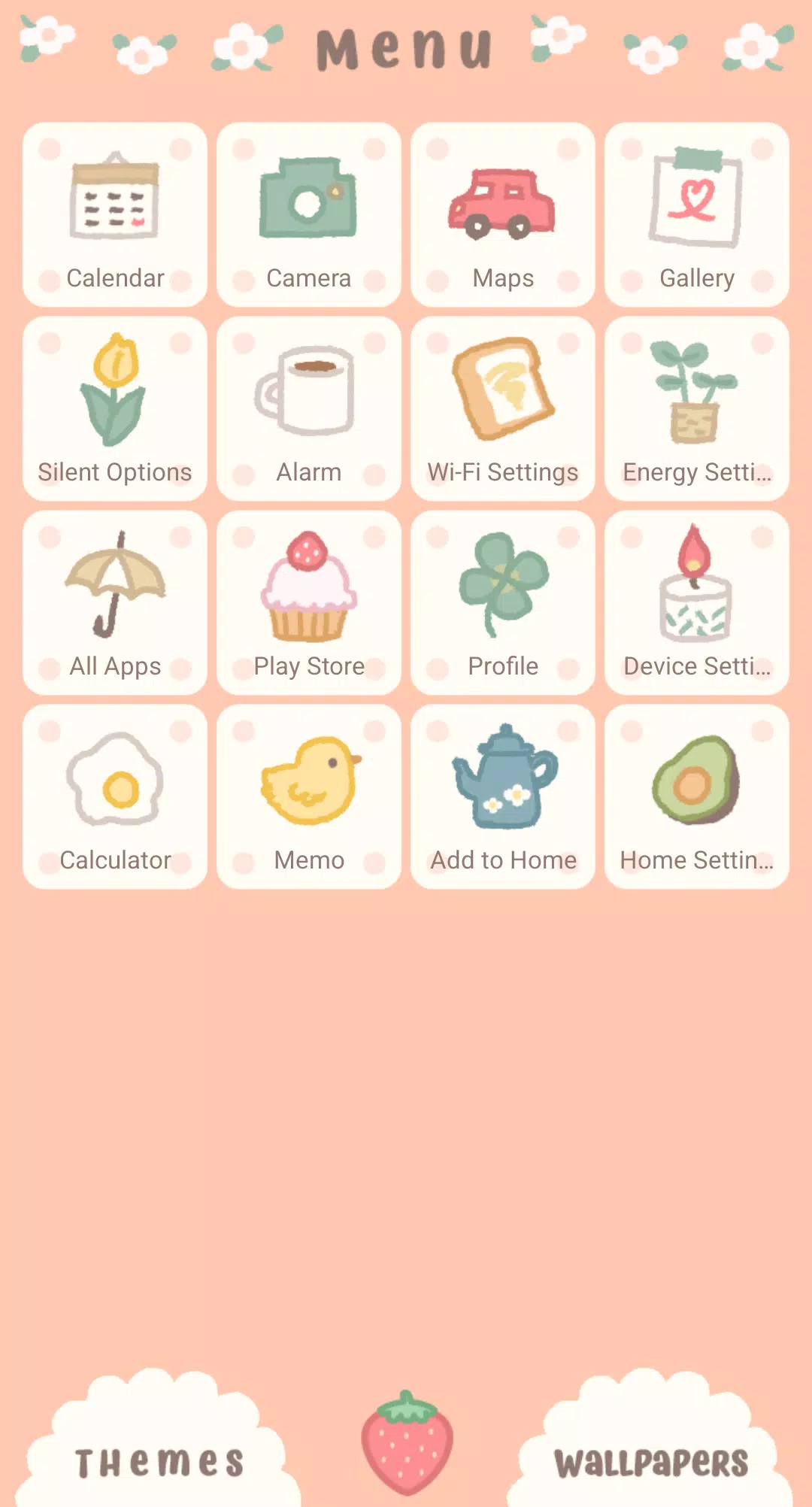812x1507 pixels.
Task: Open the Memo tile
Action: click(309, 796)
